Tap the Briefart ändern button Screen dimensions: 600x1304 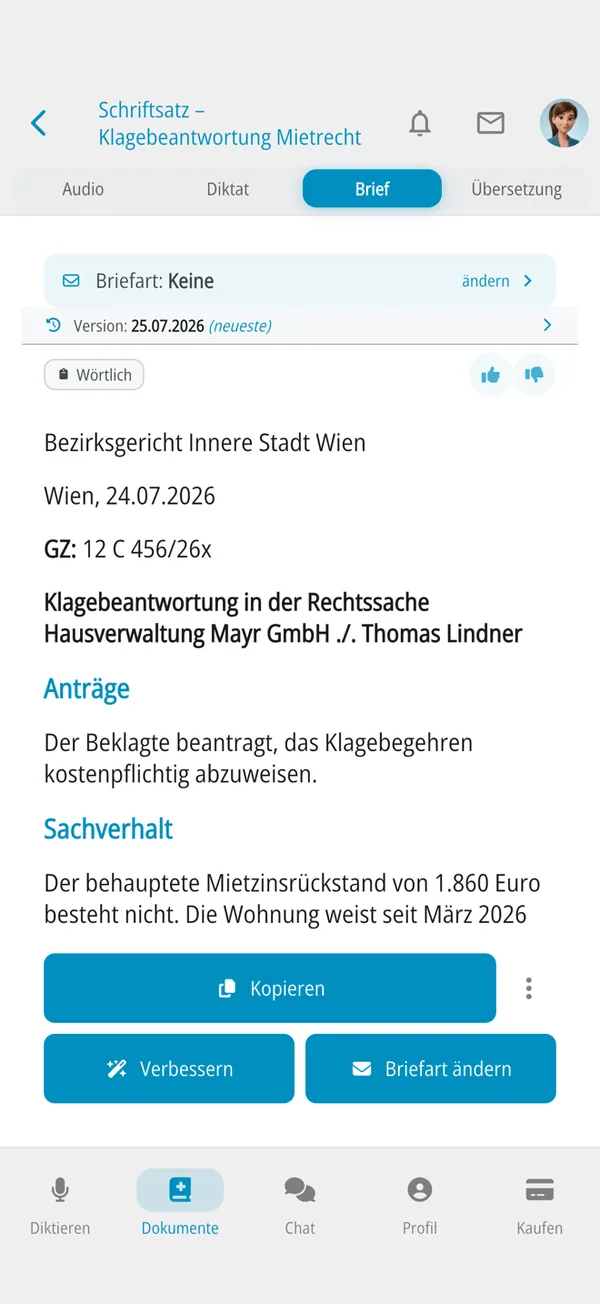pos(430,1069)
